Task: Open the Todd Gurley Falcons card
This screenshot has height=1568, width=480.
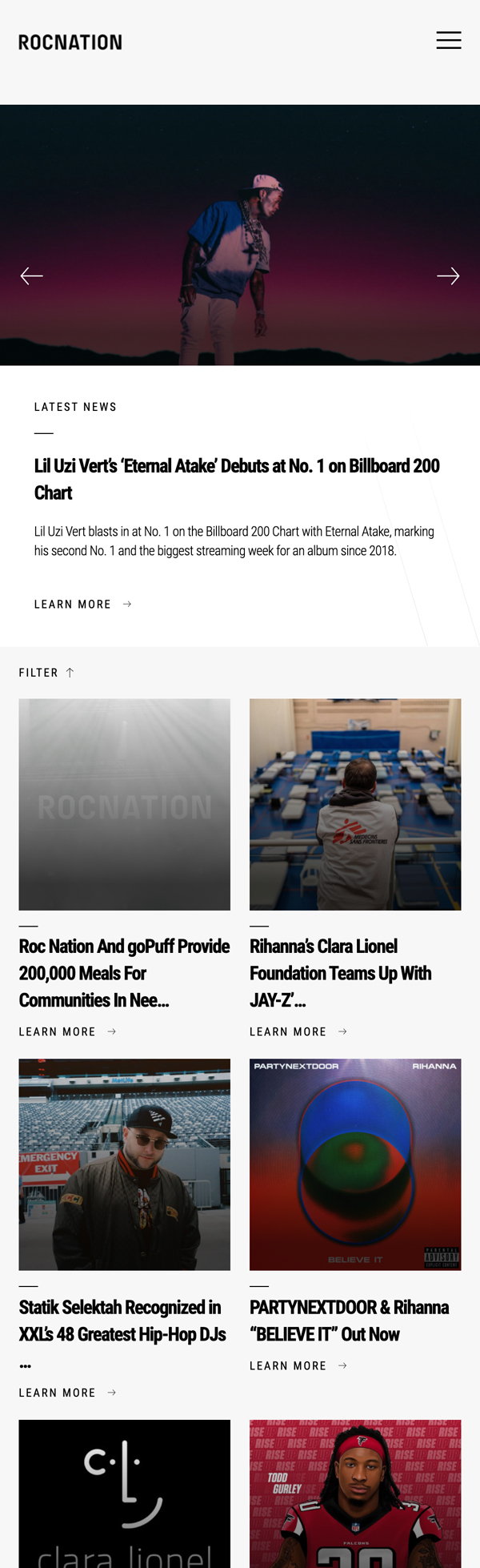Action: click(x=354, y=1494)
